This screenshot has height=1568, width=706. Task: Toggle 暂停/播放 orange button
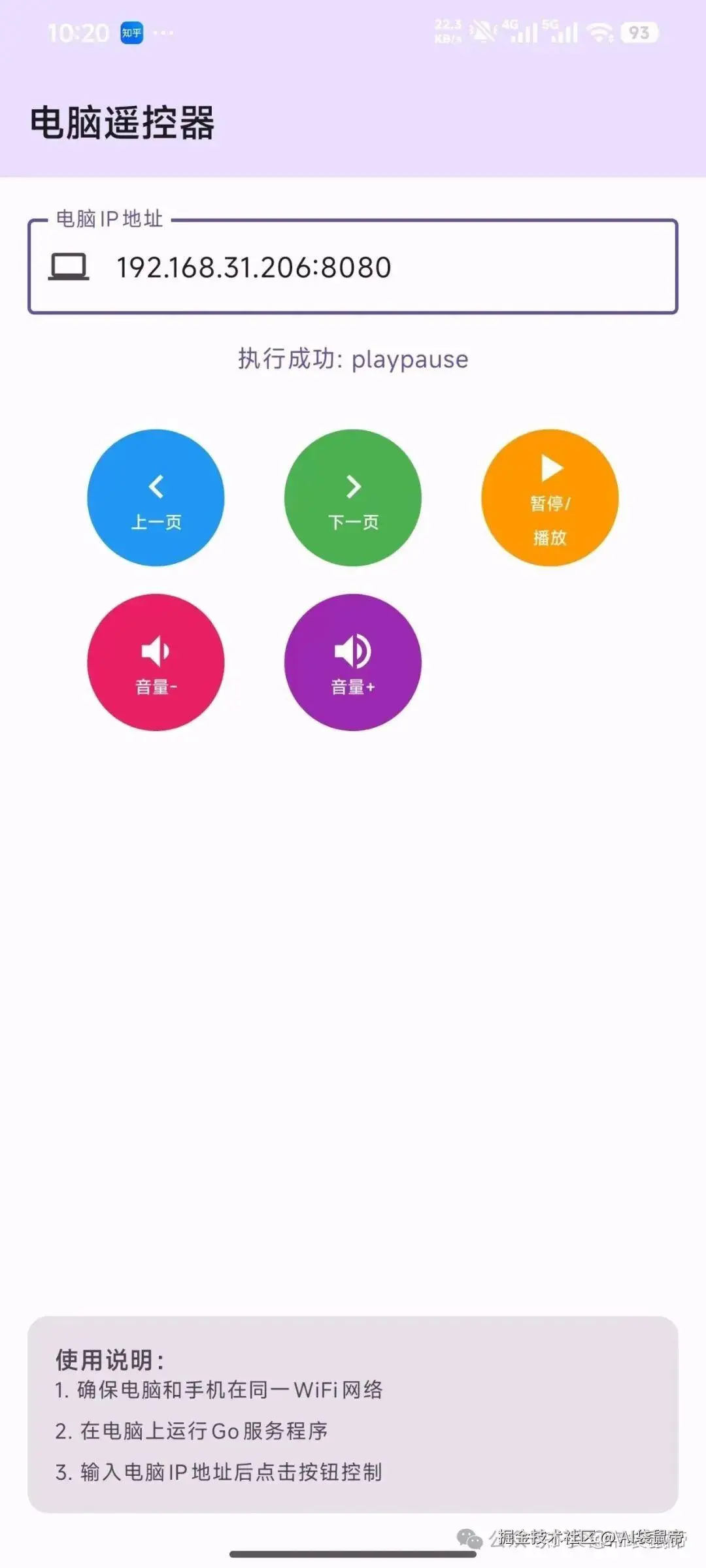pyautogui.click(x=550, y=498)
